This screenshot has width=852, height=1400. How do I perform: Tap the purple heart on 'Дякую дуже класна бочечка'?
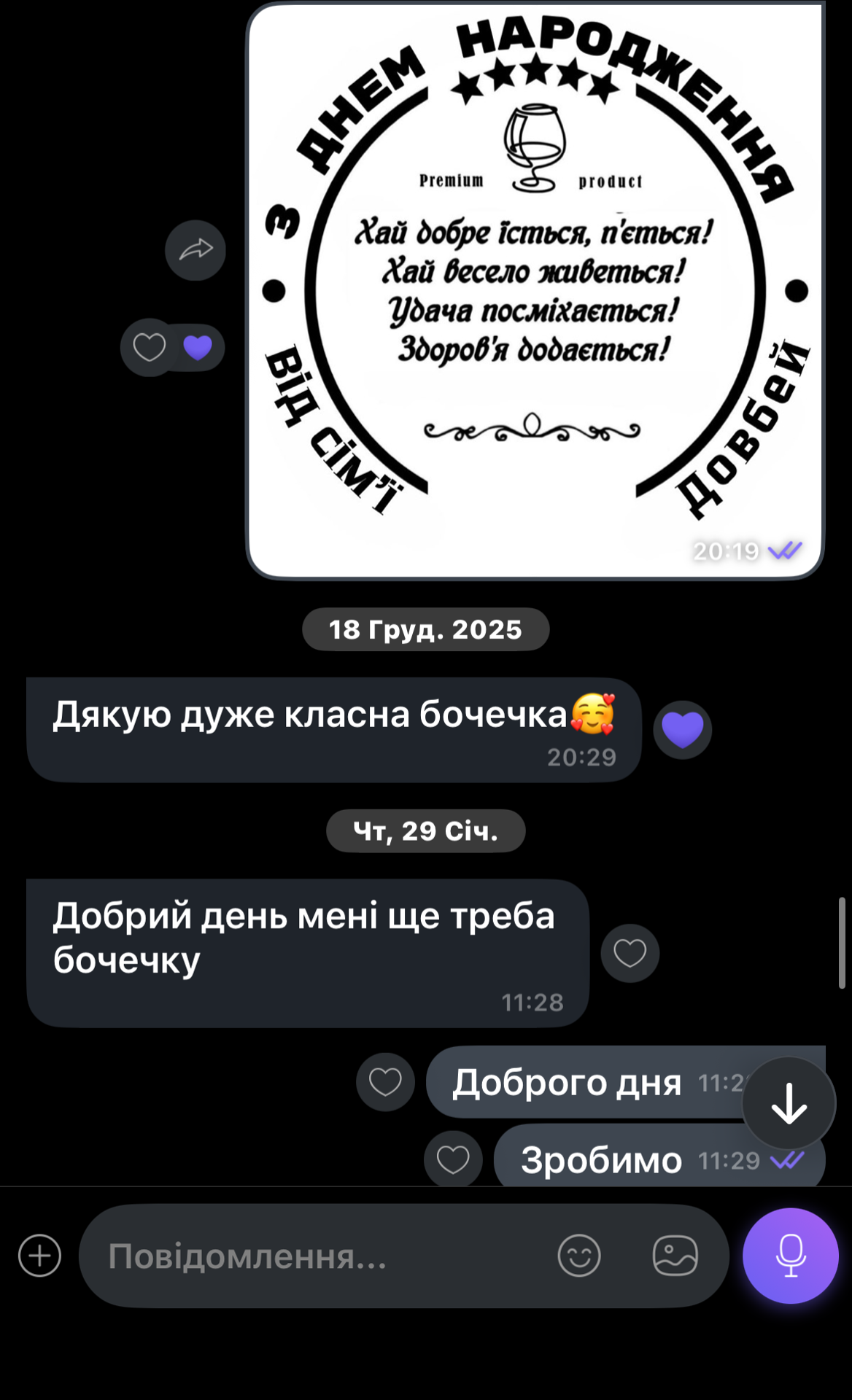[x=682, y=730]
